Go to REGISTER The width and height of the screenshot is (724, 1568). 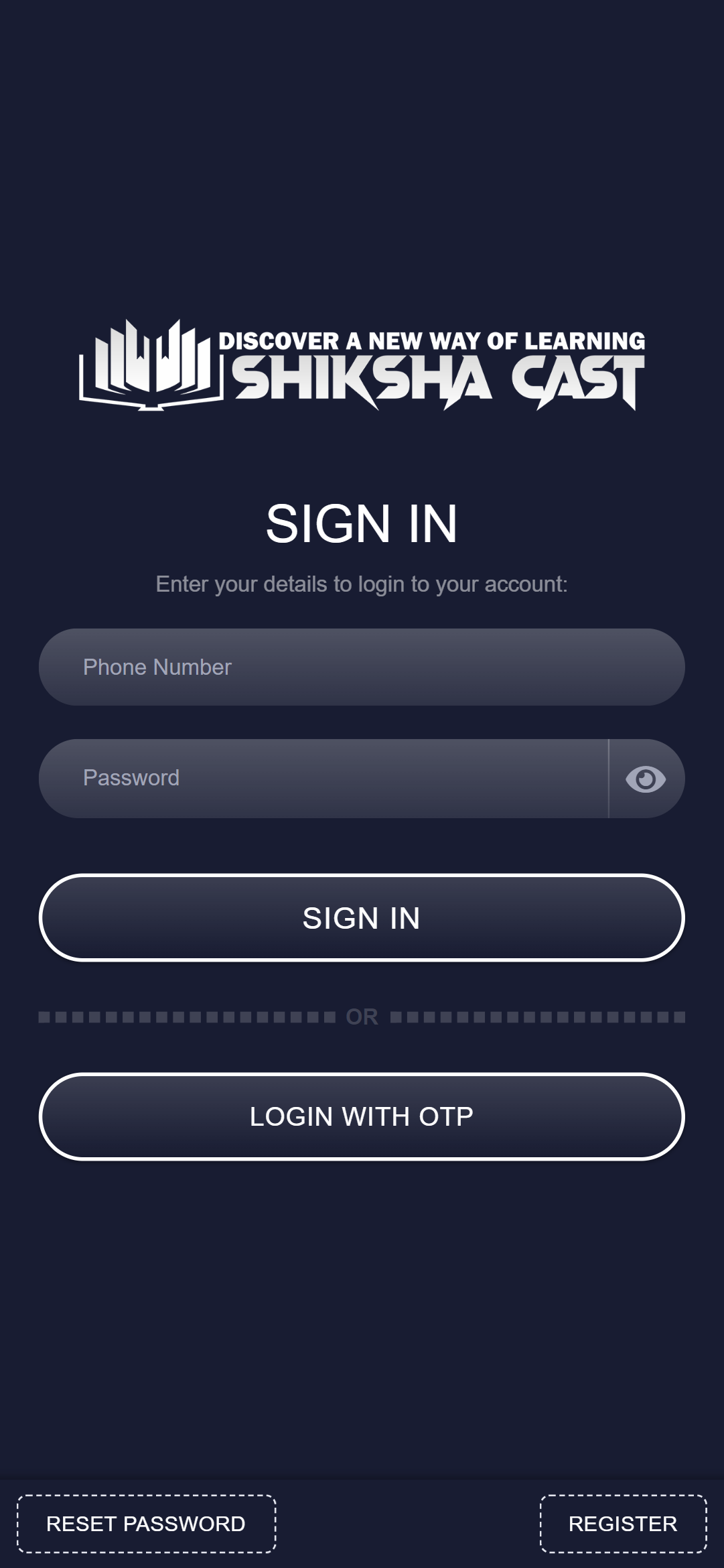pyautogui.click(x=623, y=1524)
